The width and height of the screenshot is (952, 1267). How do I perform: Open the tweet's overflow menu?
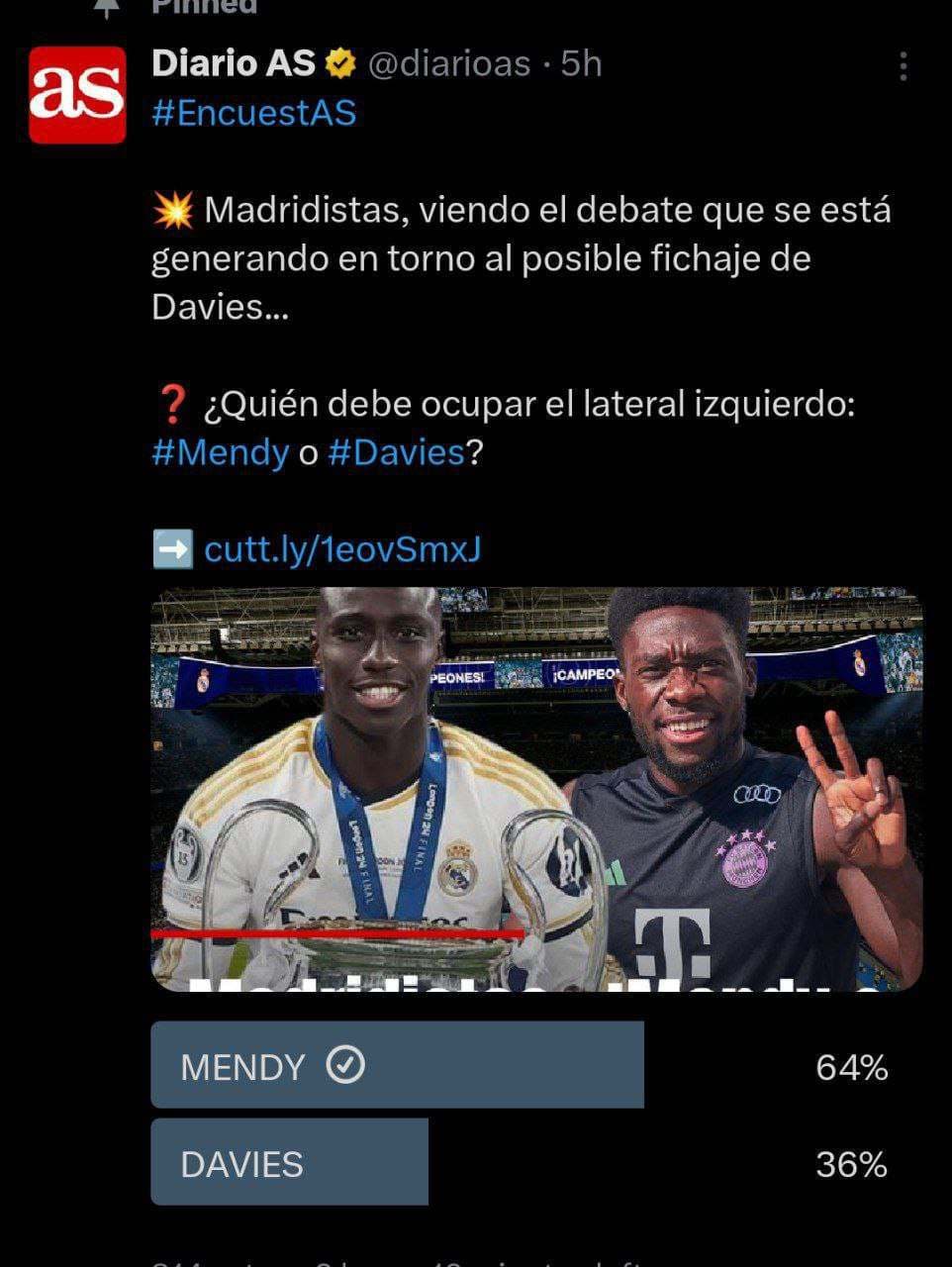coord(903,66)
